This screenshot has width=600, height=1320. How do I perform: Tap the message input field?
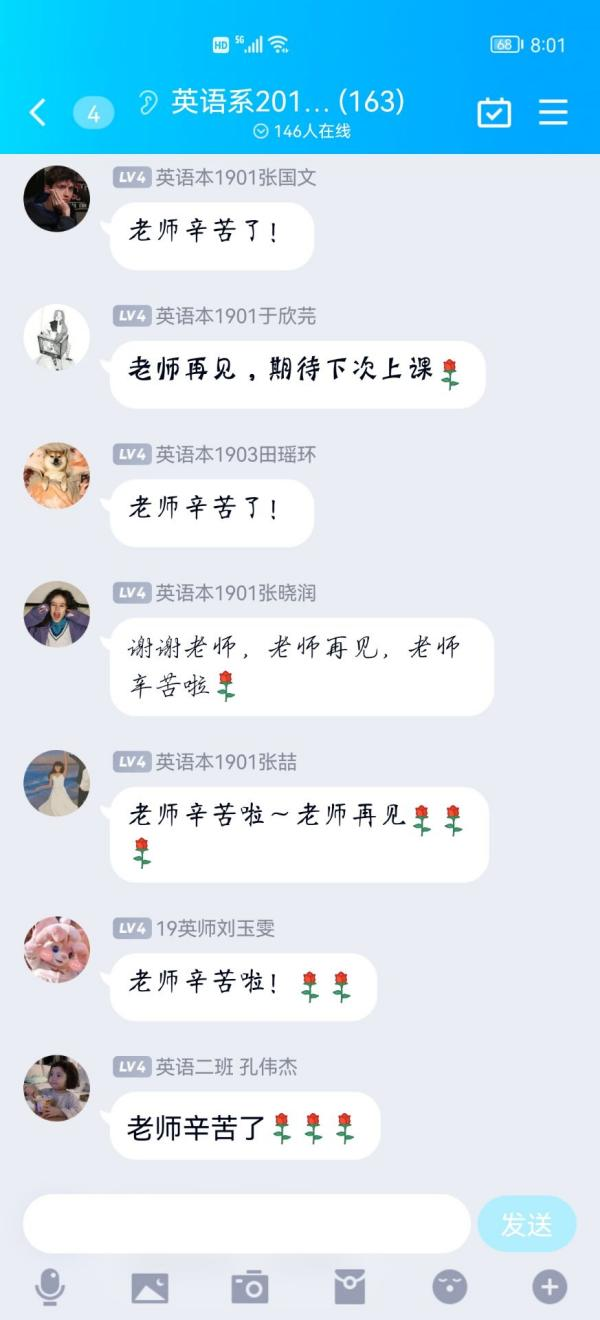(246, 1223)
